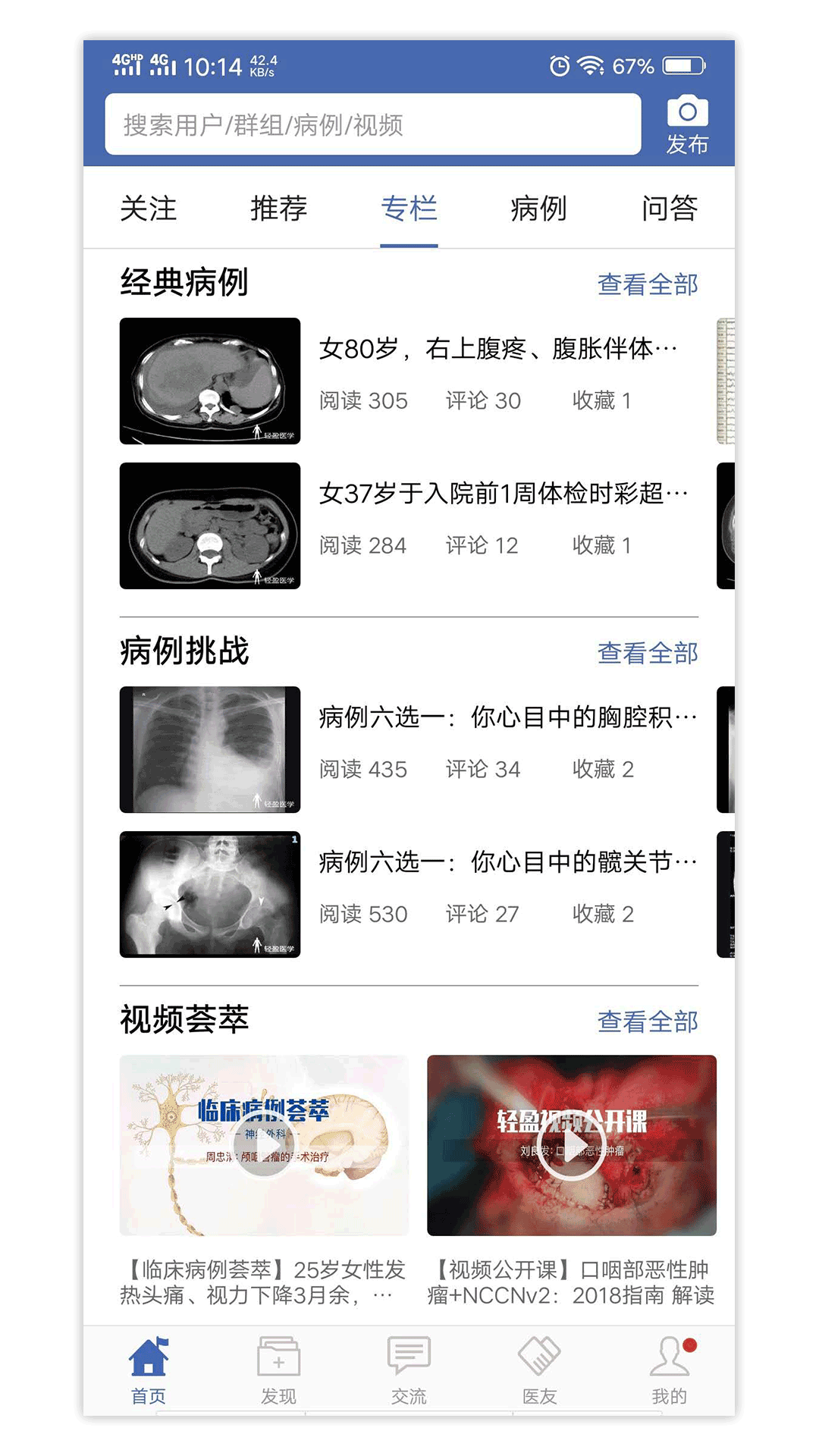The image size is (819, 1456).
Task: Tap the 首页 home tab
Action: point(149,1371)
